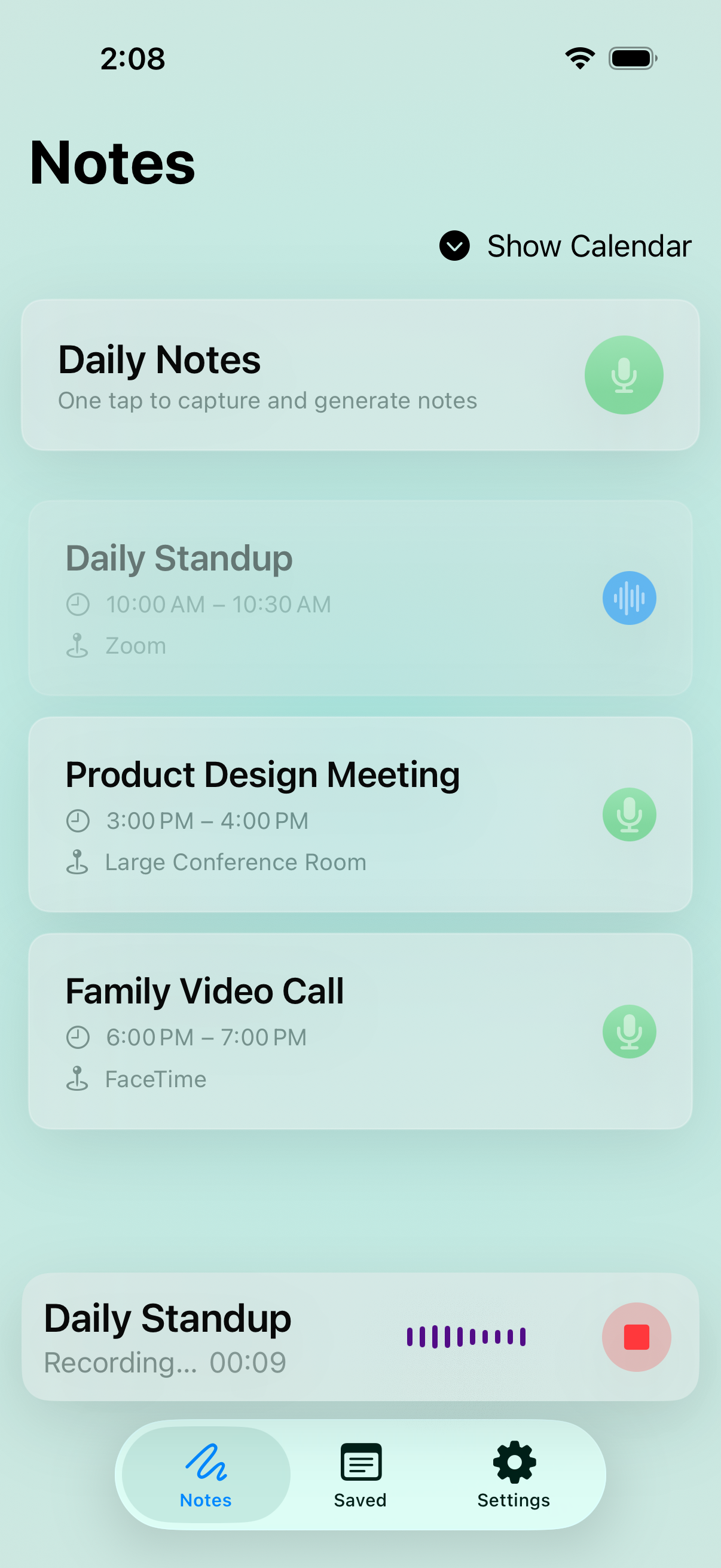Tap the microphone icon for Family Video Call

629,1032
